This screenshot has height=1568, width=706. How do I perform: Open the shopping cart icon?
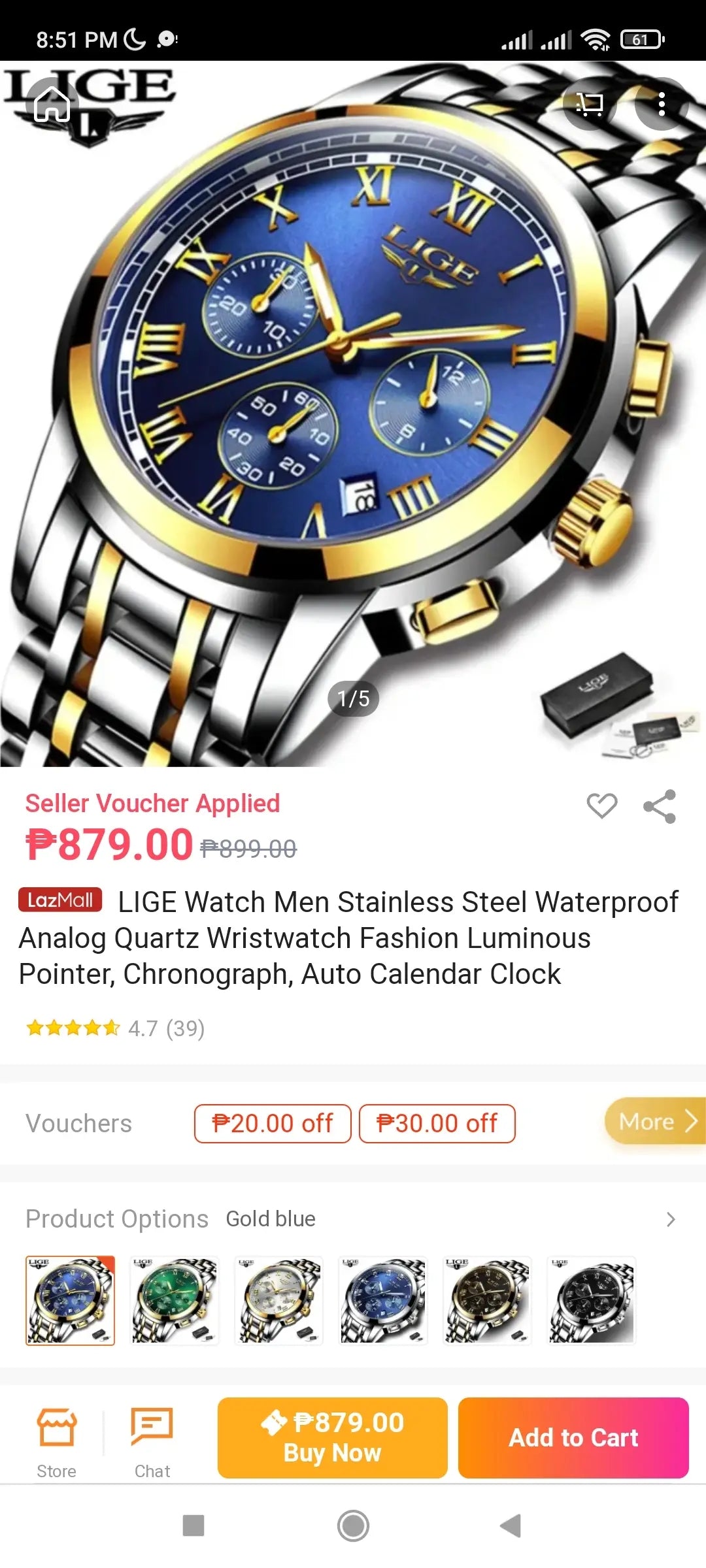[590, 104]
